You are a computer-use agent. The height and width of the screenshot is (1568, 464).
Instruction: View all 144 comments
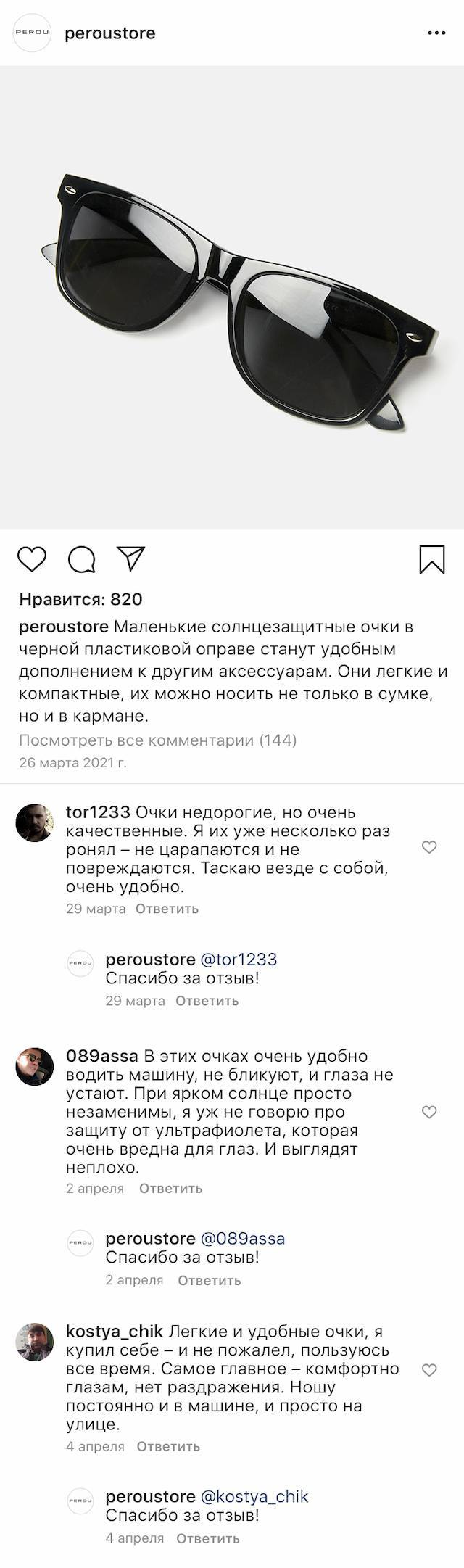(157, 740)
